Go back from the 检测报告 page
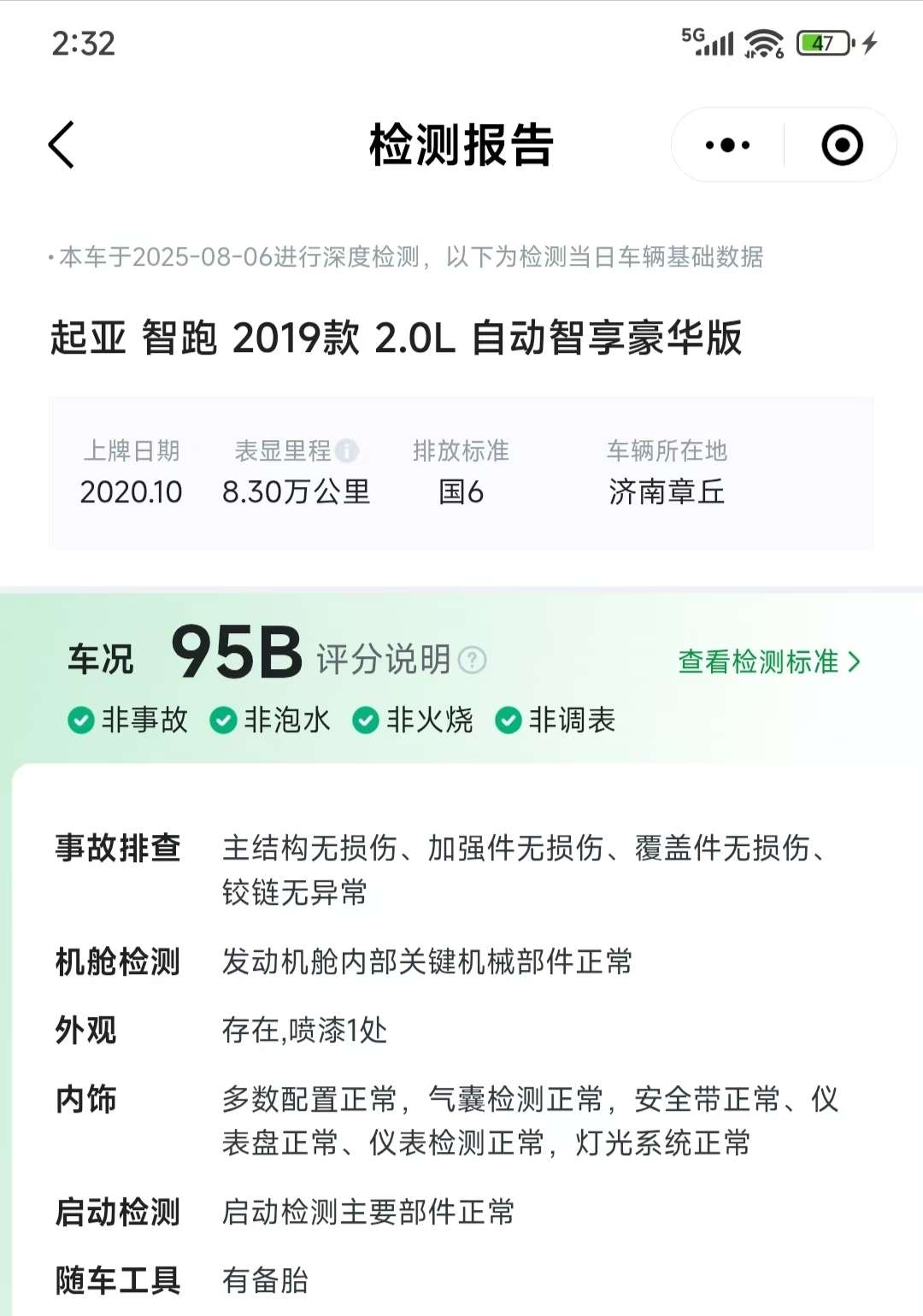Image resolution: width=923 pixels, height=1316 pixels. point(62,144)
